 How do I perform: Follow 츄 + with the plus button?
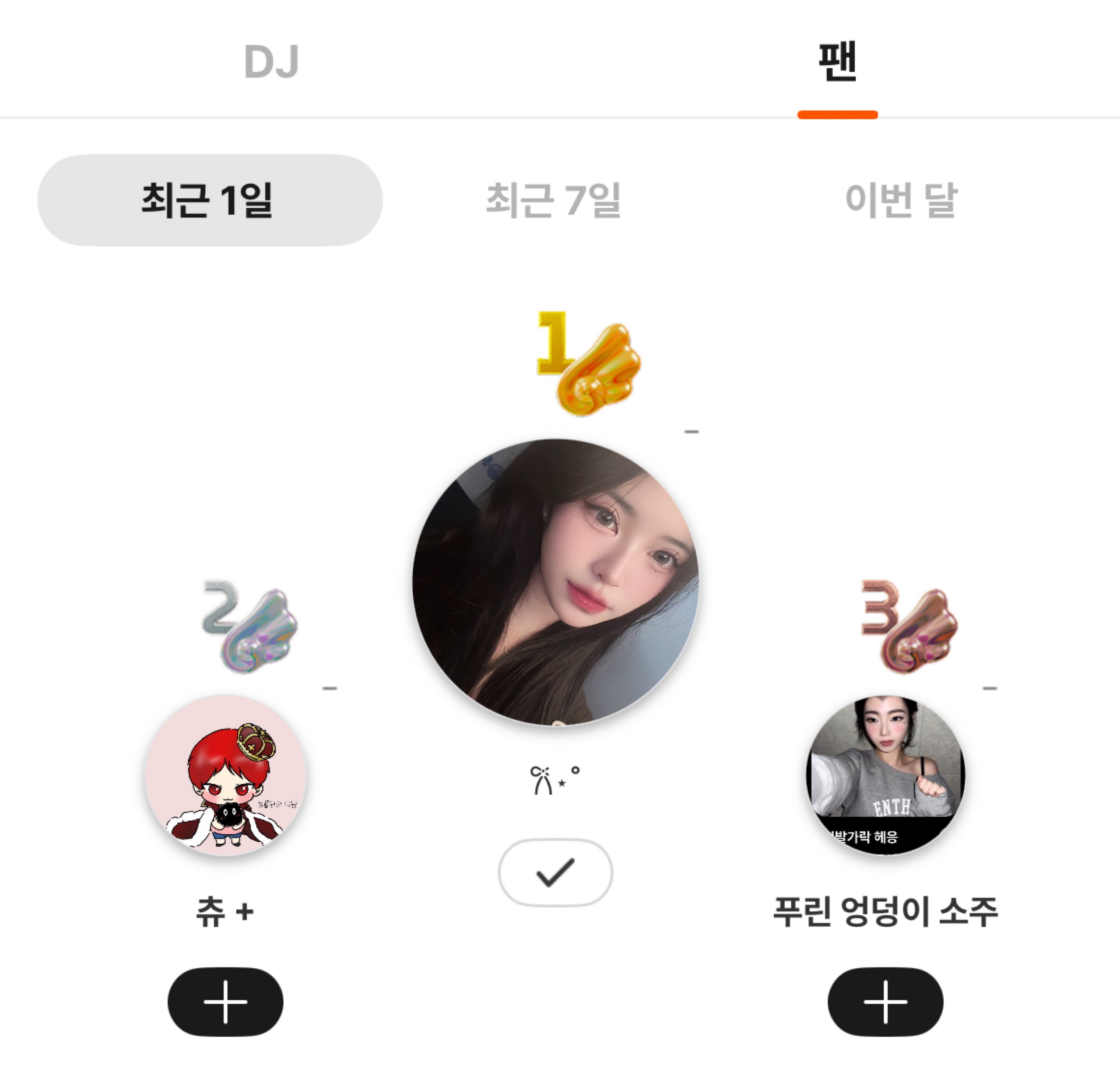pos(225,1002)
